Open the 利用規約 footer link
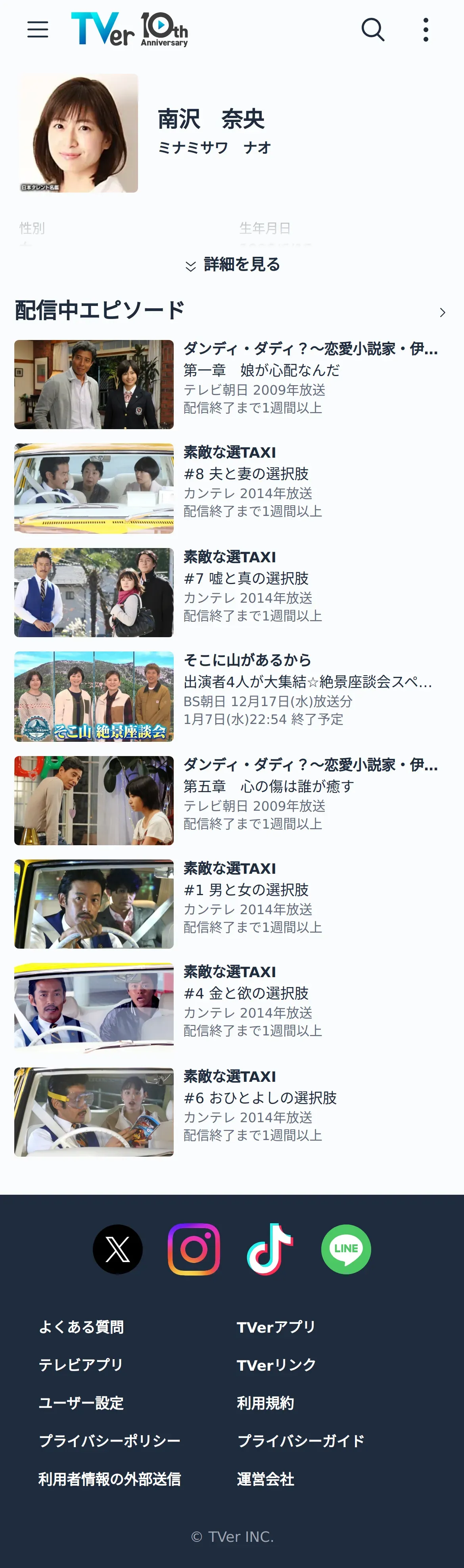This screenshot has height=1568, width=464. [x=265, y=1403]
